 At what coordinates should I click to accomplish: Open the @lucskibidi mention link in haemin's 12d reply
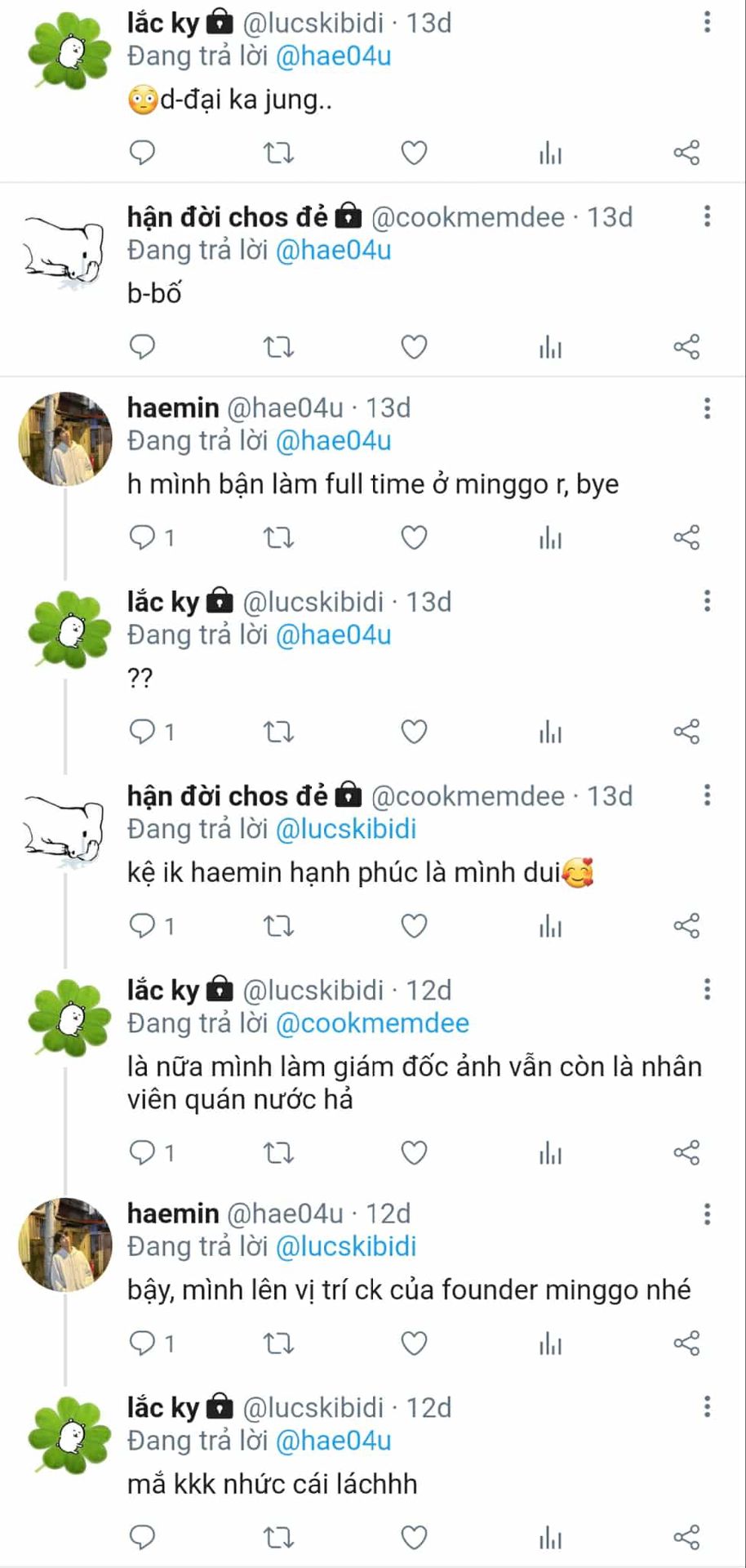346,1246
